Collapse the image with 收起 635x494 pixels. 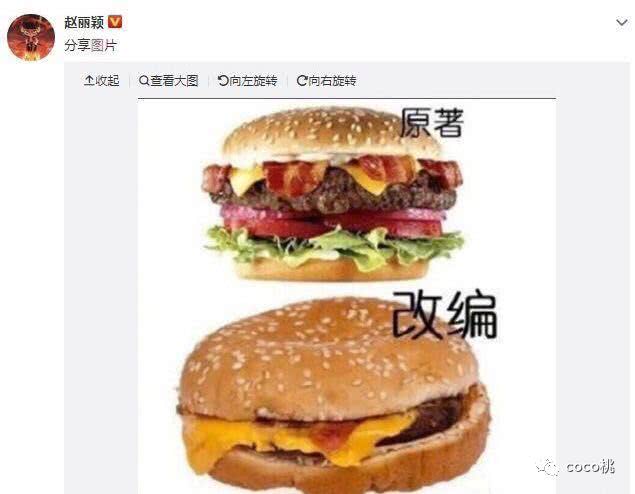(x=101, y=81)
